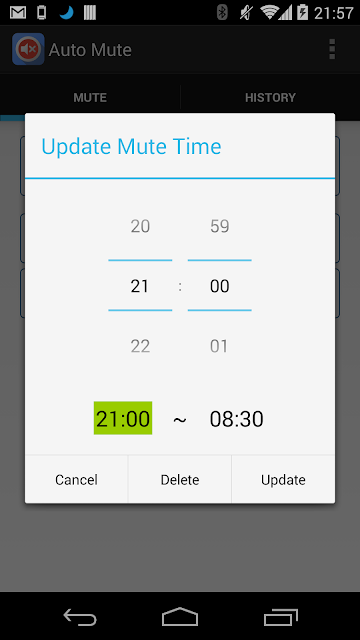Cancel the Update Mute Time dialog
The height and width of the screenshot is (640, 360).
click(x=76, y=480)
